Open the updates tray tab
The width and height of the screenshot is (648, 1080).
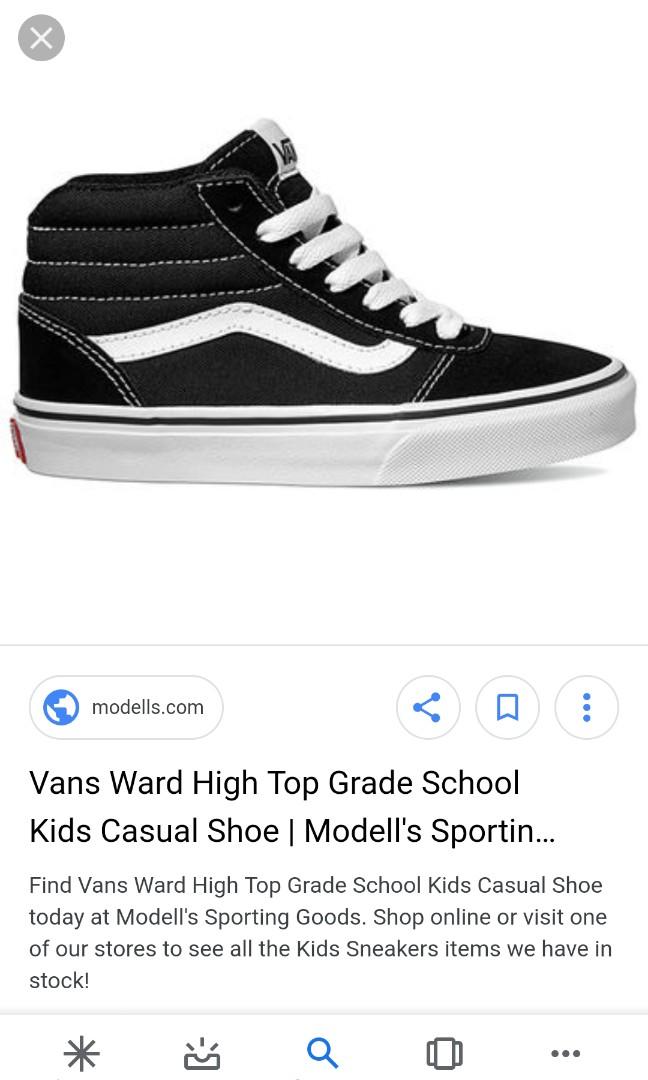202,1054
